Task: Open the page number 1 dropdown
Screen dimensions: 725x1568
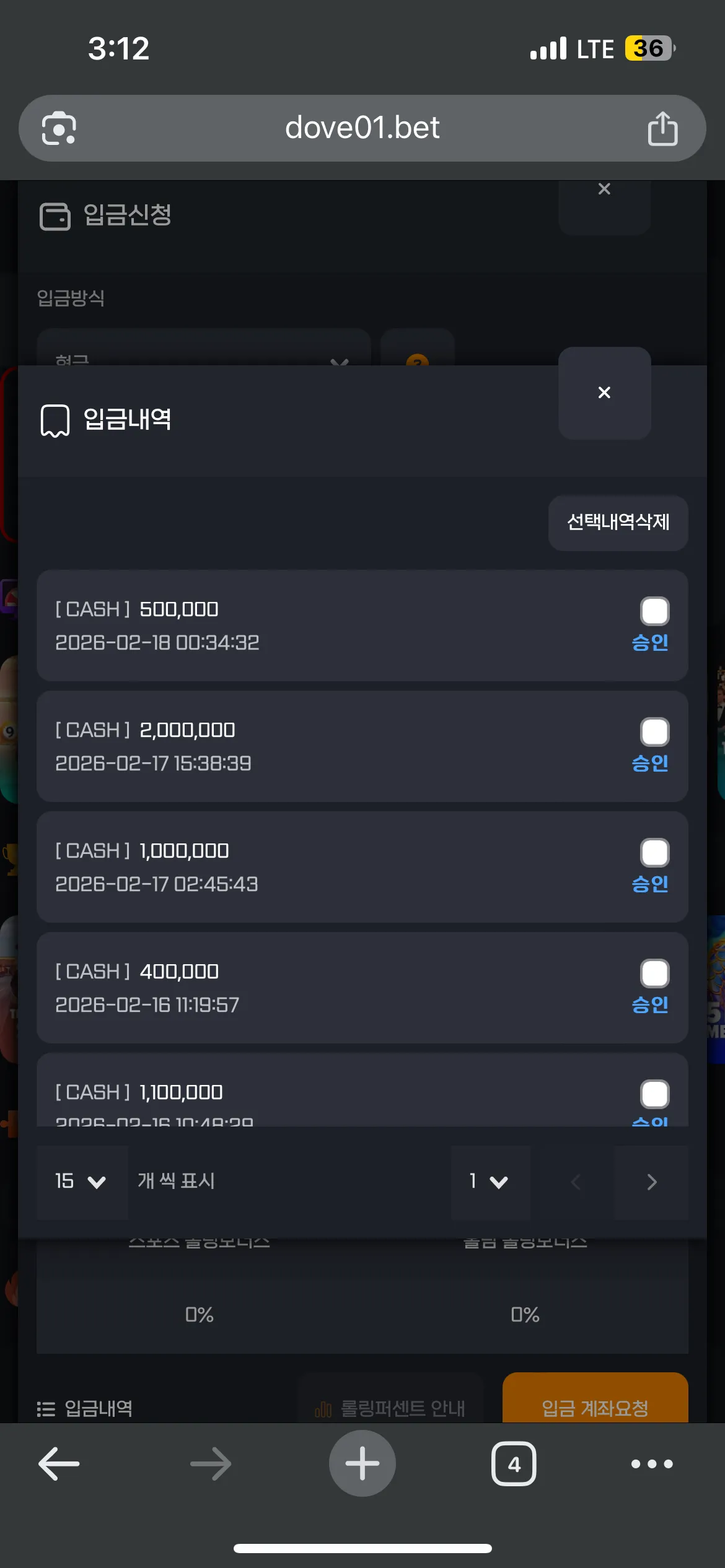Action: [x=490, y=1182]
